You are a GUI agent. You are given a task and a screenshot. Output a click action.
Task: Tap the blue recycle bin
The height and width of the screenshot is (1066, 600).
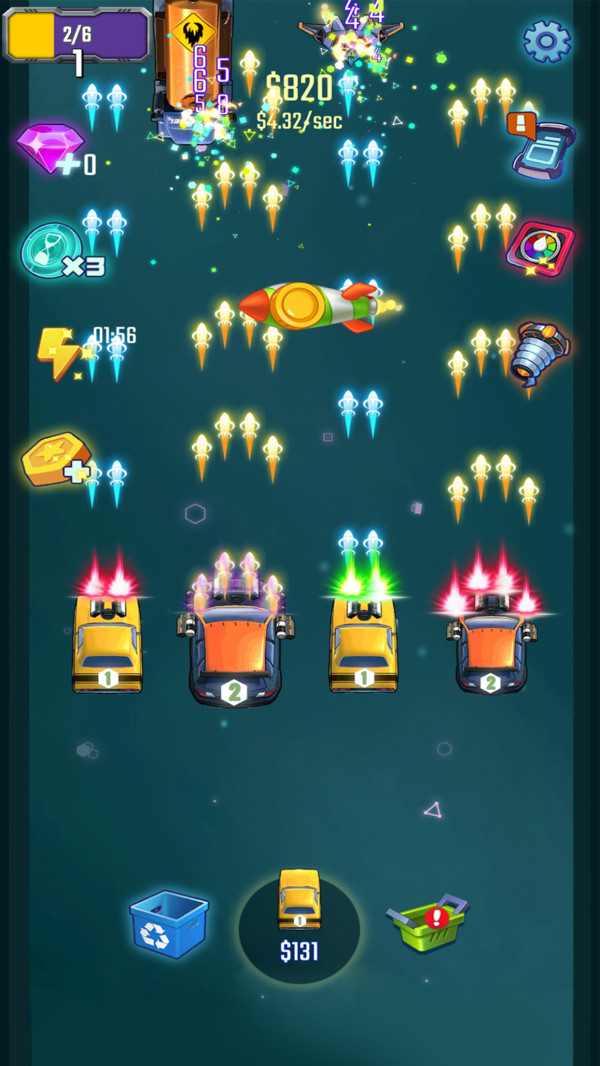[168, 923]
